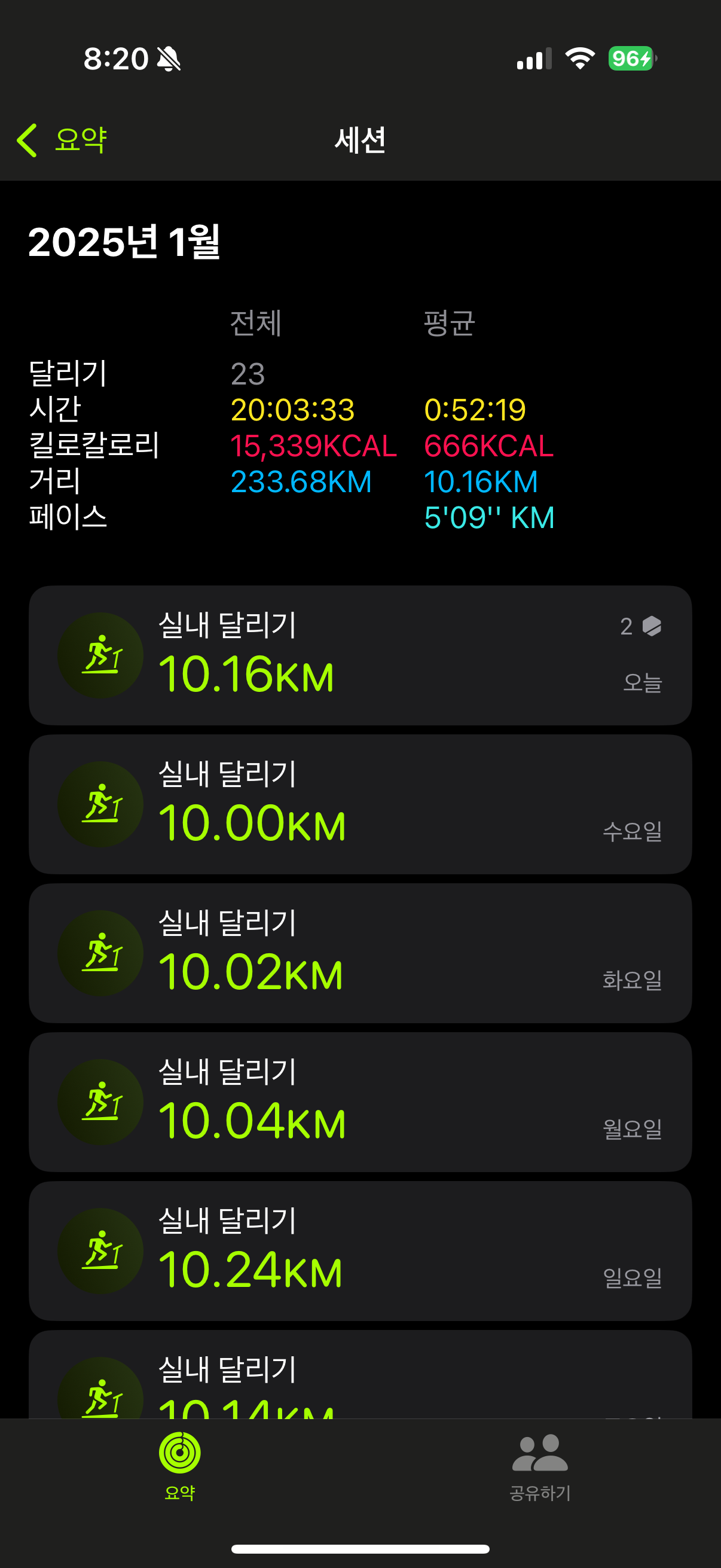721x1568 pixels.
Task: Go back to 요약 screen
Action: click(63, 140)
